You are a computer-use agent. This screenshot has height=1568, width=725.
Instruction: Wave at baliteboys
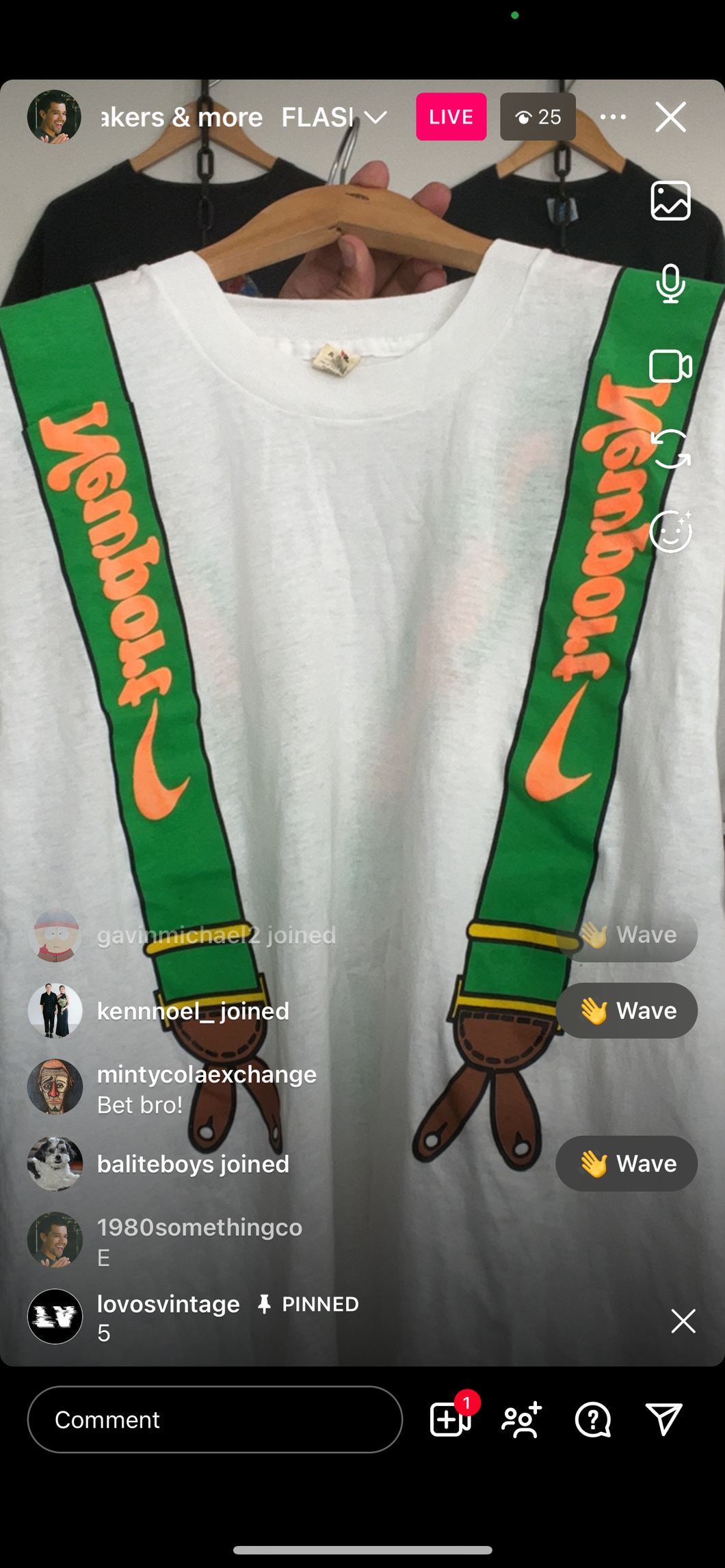pyautogui.click(x=627, y=1163)
